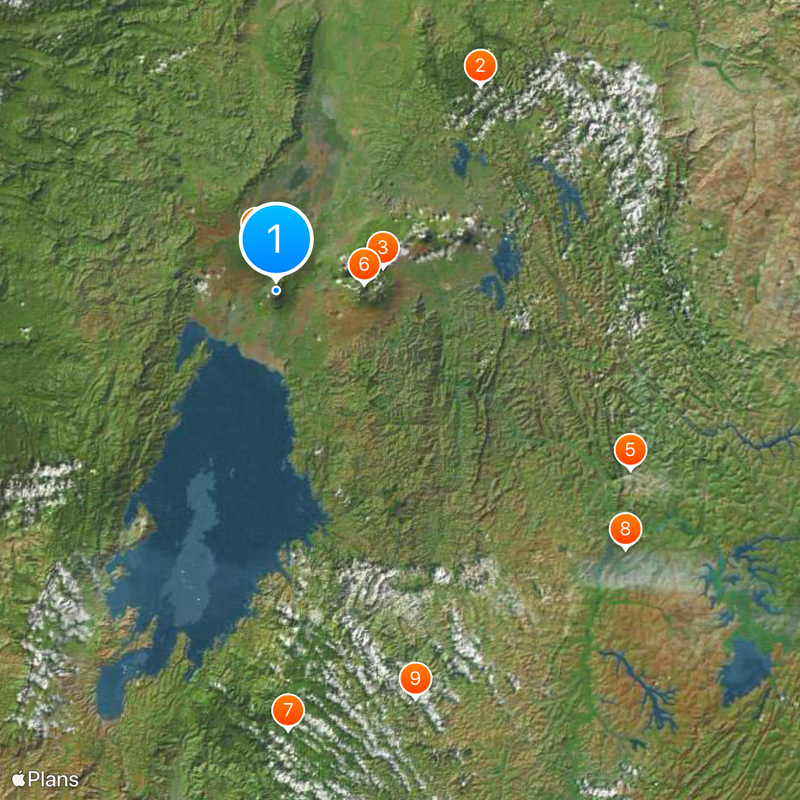Choose map pin number 8
Image resolution: width=800 pixels, height=800 pixels.
pos(625,528)
